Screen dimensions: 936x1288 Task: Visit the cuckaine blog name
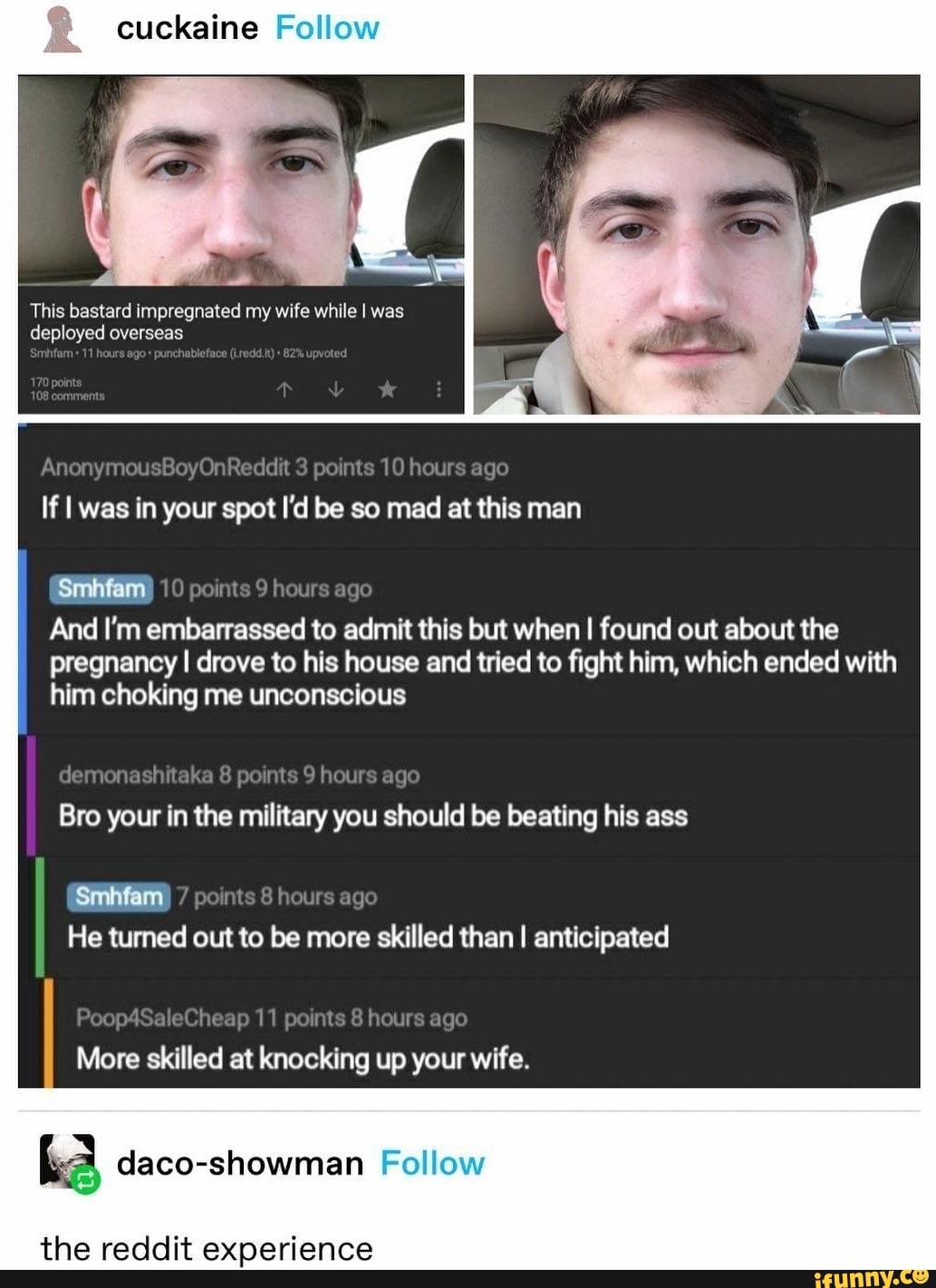tap(188, 28)
